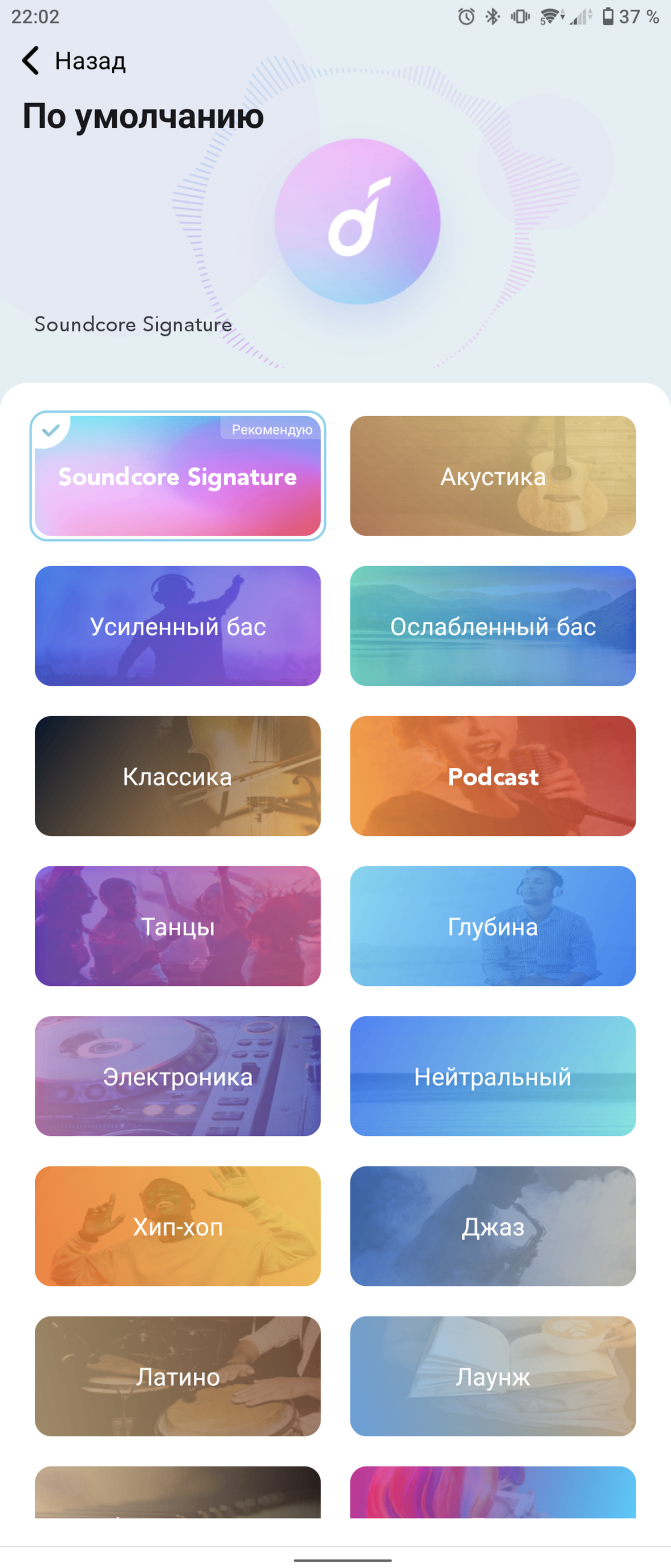Select the Глубина preset
Viewport: 671px width, 1568px height.
click(x=493, y=926)
